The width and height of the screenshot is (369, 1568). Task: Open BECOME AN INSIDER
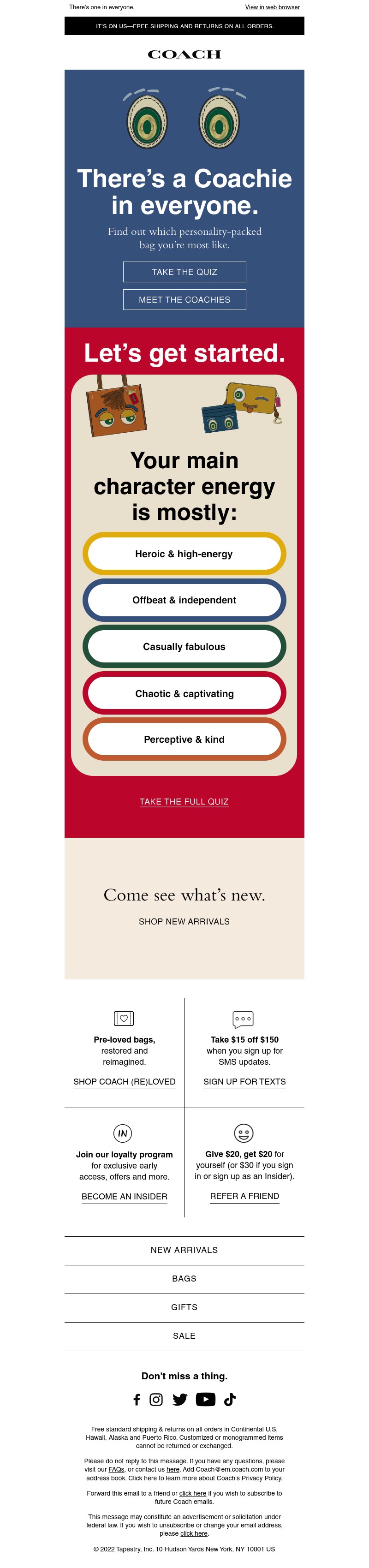click(124, 1196)
